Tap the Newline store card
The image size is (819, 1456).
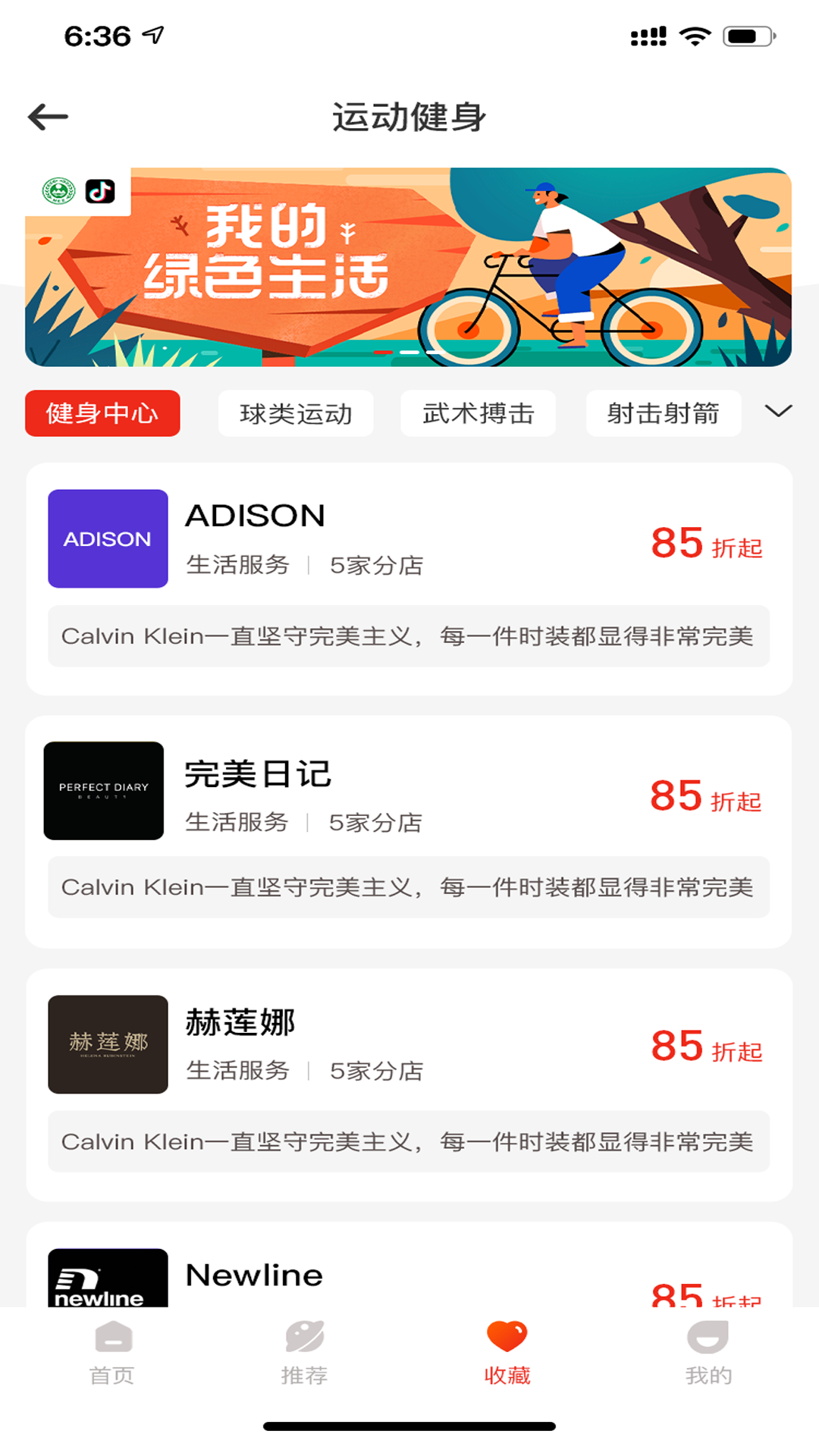tap(408, 1276)
